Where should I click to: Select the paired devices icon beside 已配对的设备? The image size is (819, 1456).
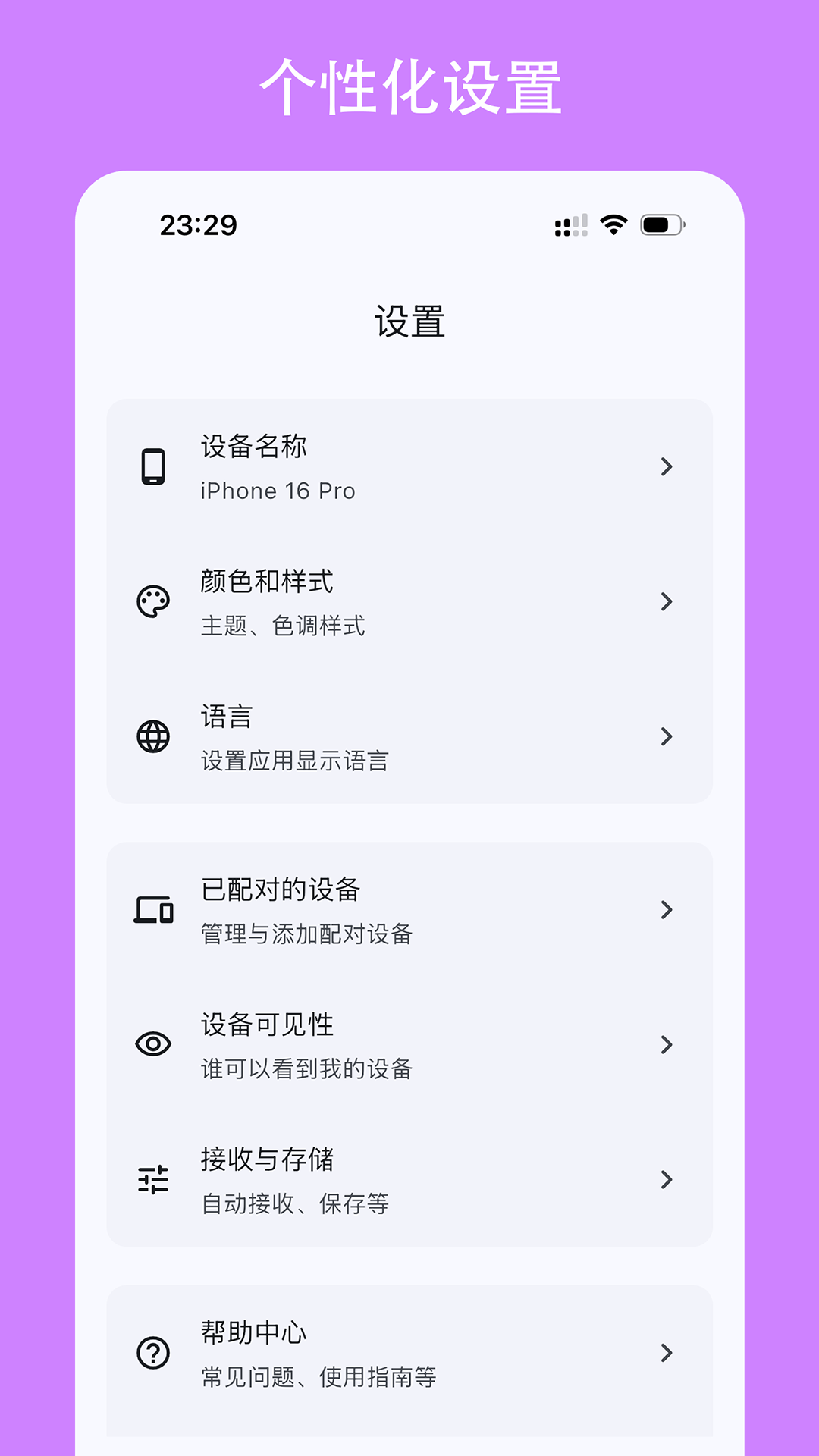tap(152, 910)
